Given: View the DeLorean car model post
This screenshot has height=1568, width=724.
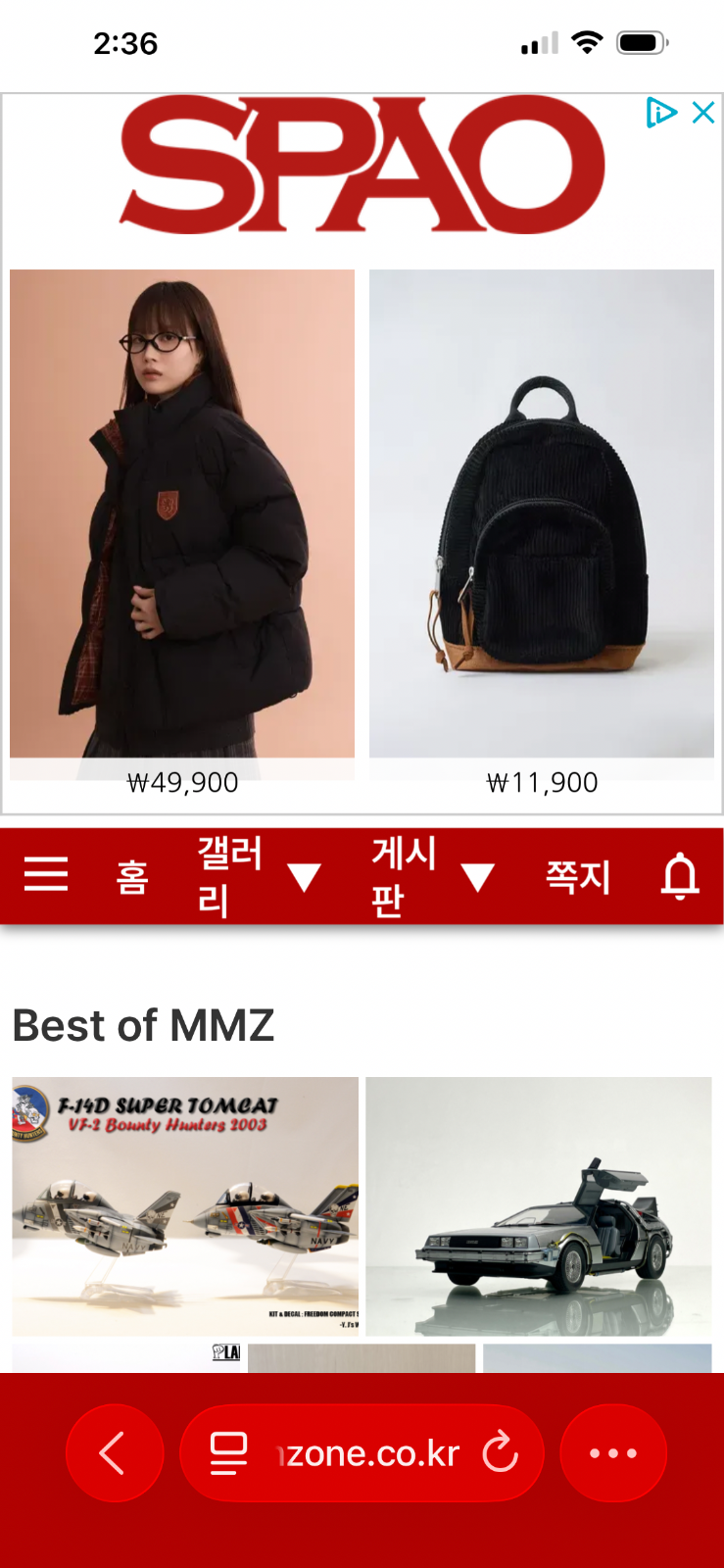Looking at the screenshot, I should pos(539,1205).
